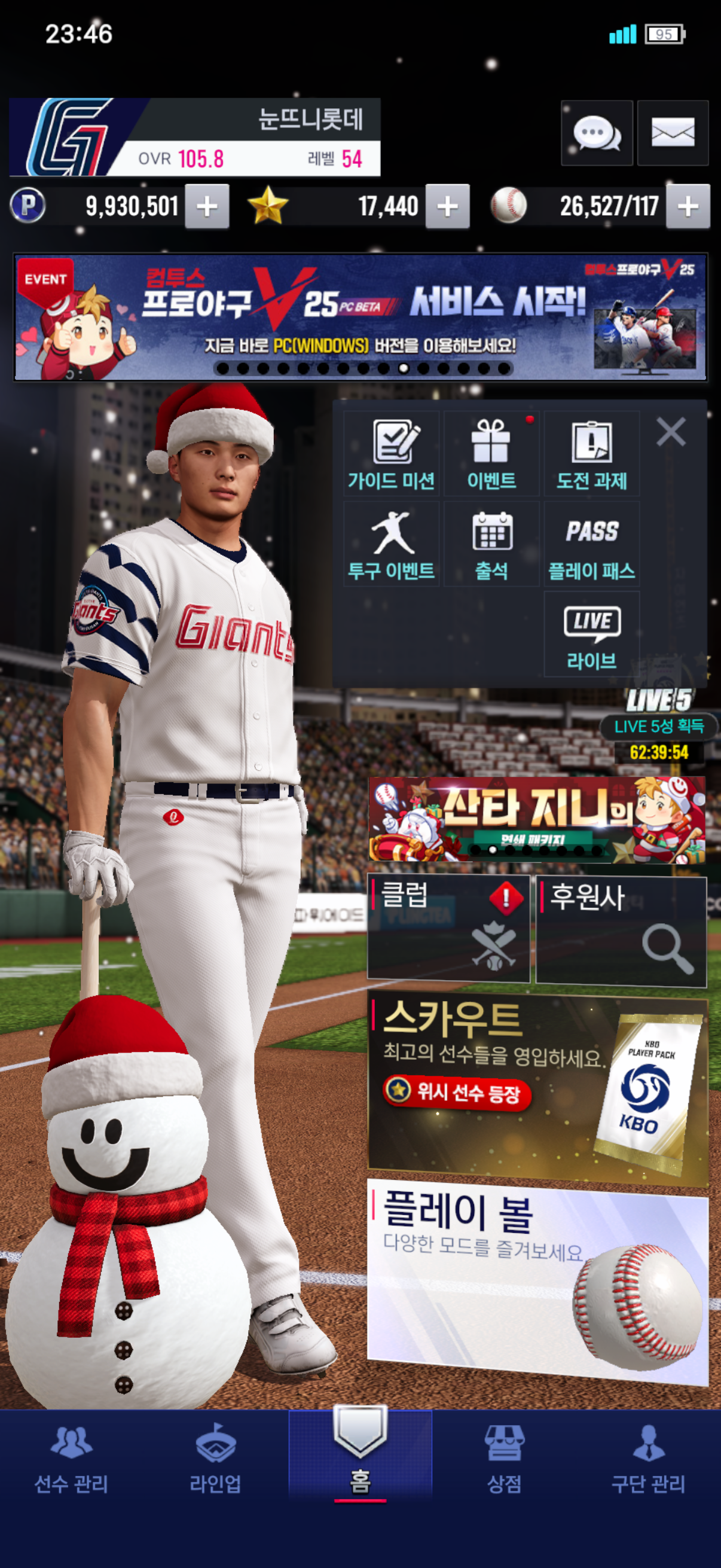Image resolution: width=721 pixels, height=1568 pixels.
Task: Open the chat speech bubble icon
Action: pos(596,133)
